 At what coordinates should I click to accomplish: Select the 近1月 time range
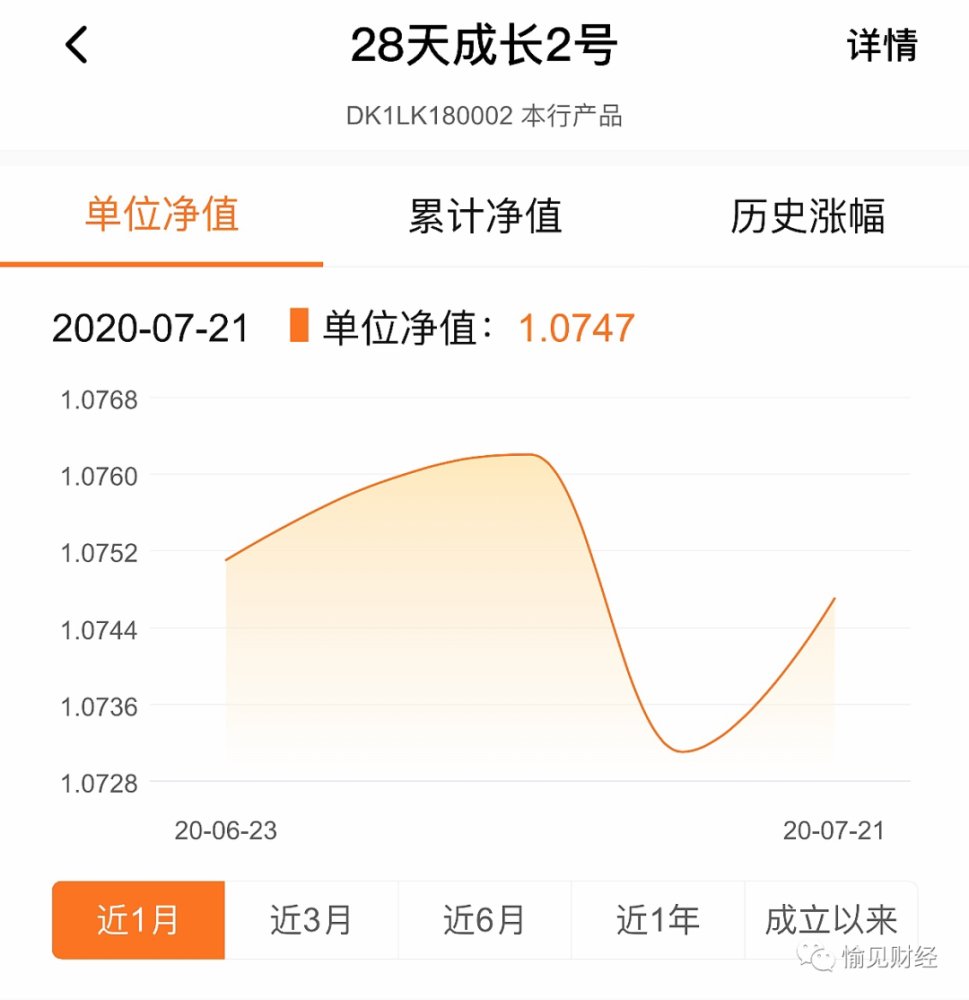(138, 920)
